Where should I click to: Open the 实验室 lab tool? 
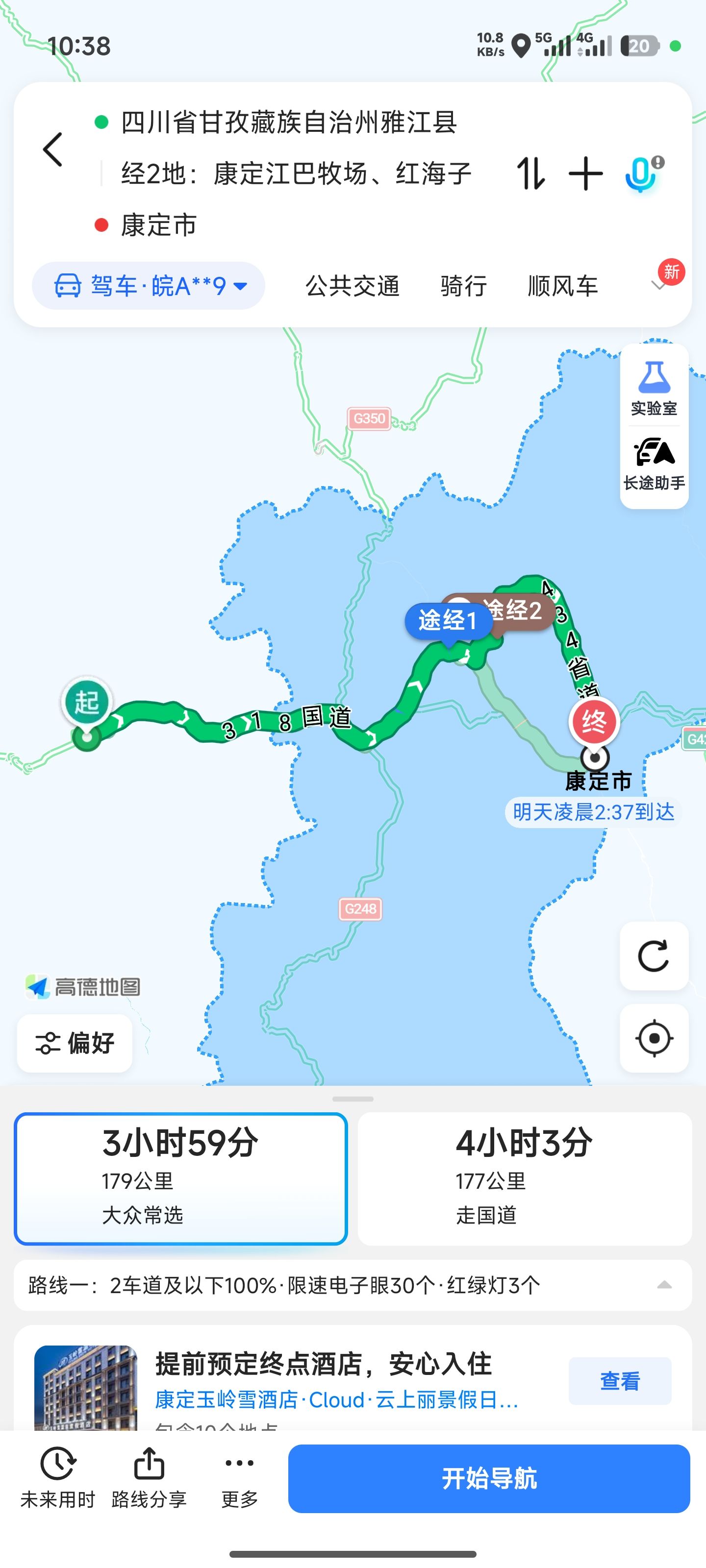tap(654, 389)
